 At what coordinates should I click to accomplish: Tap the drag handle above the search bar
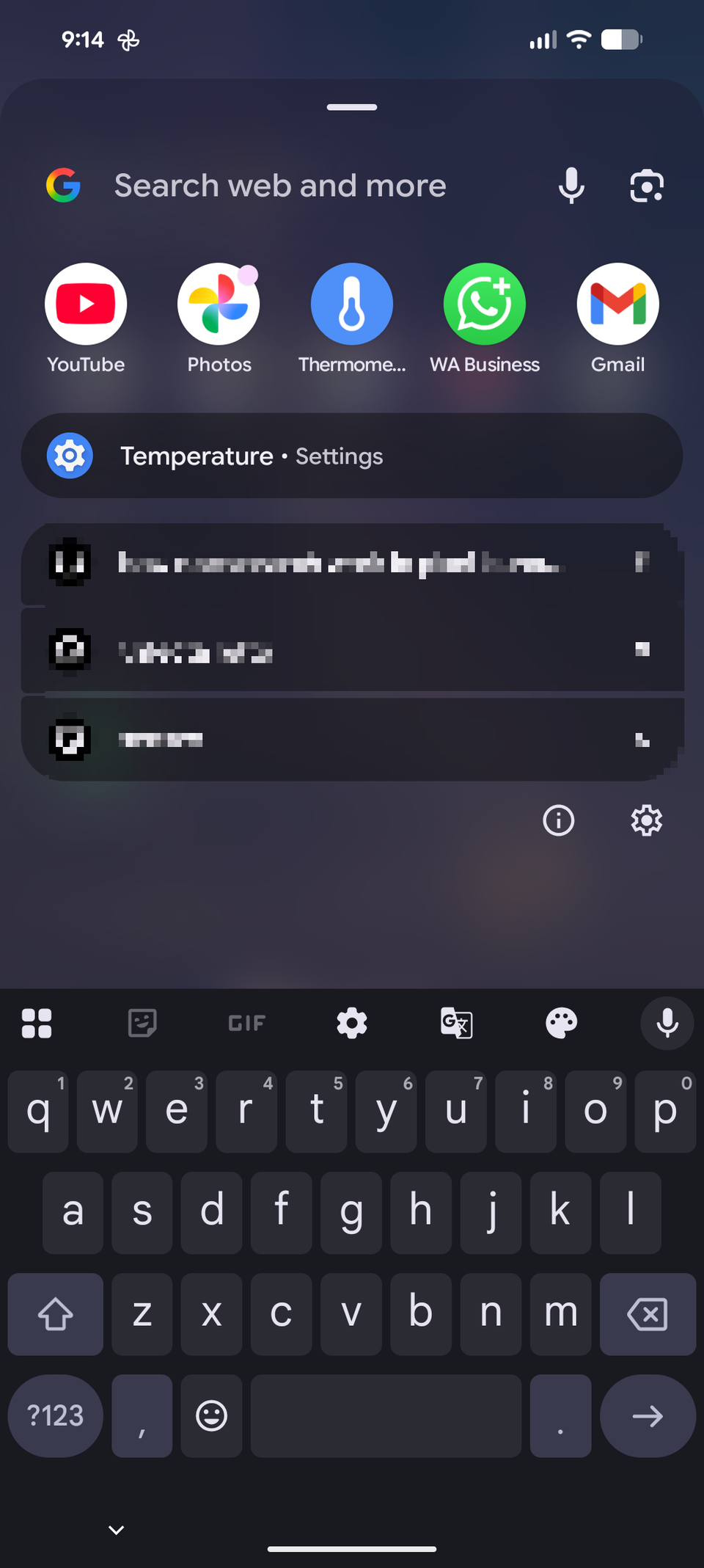click(351, 107)
